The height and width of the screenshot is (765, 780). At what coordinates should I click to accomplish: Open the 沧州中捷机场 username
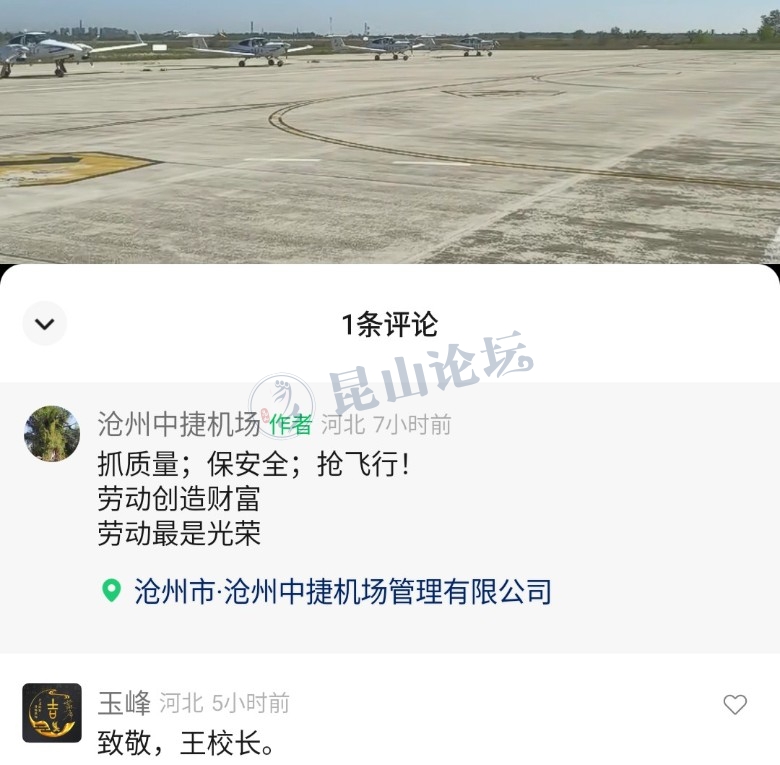point(179,424)
